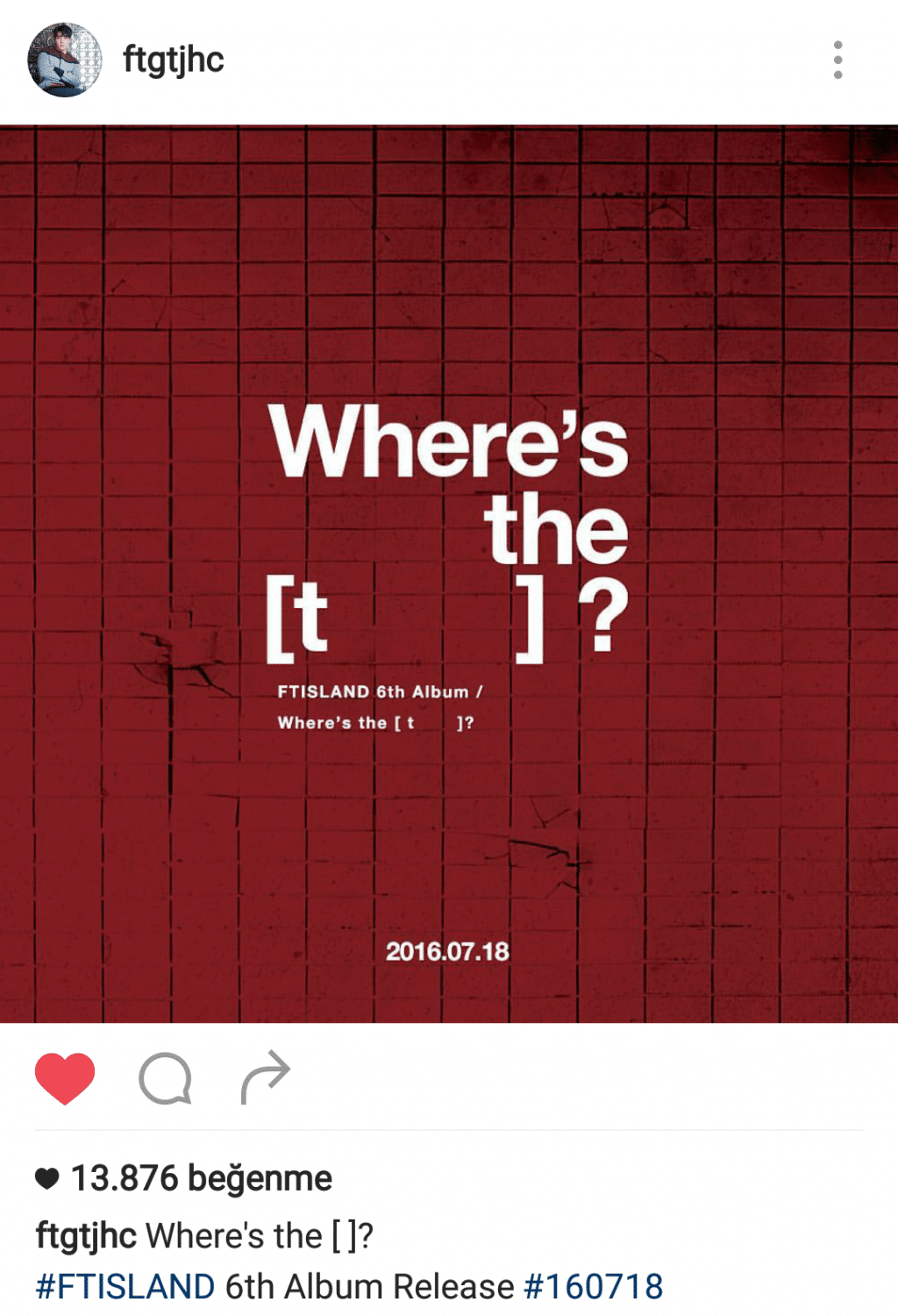This screenshot has width=898, height=1316.
Task: Open the post overflow menu
Action: [837, 60]
